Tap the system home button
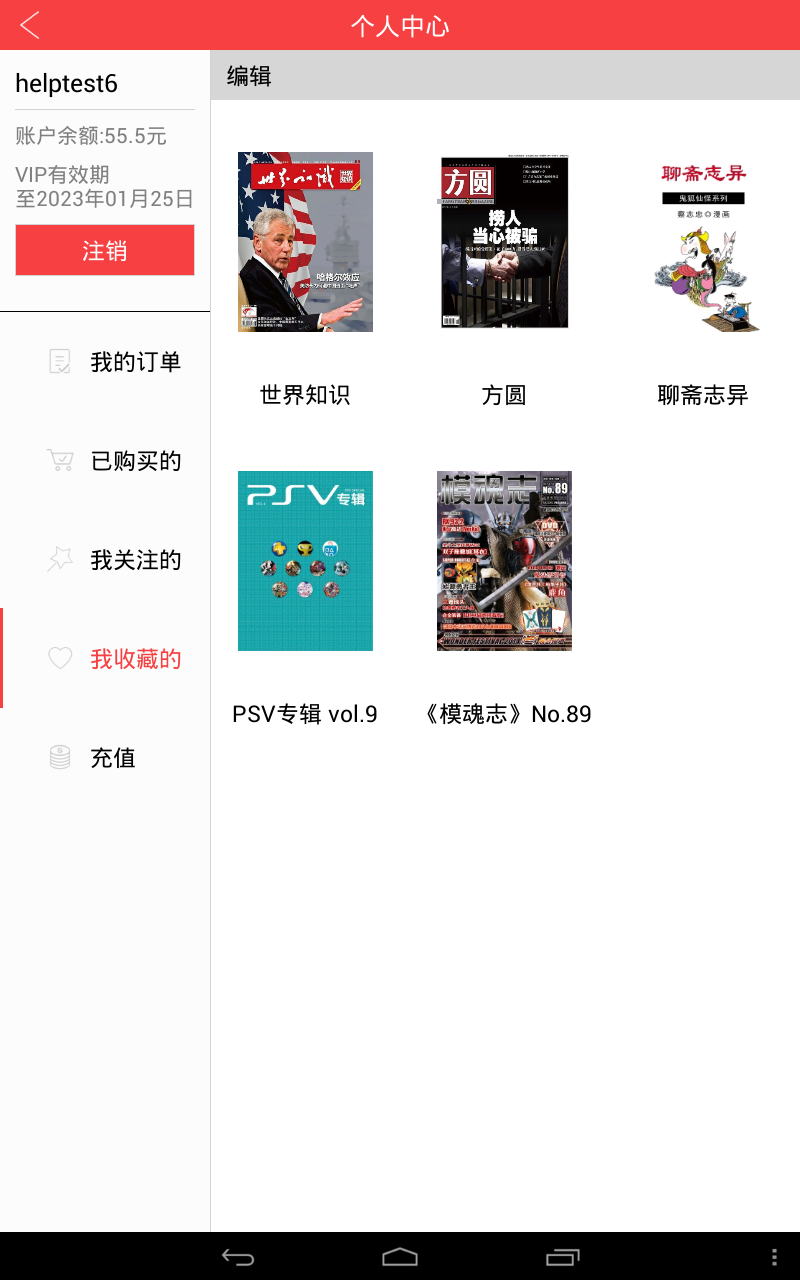Screen dimensions: 800x1280 pos(400,1257)
